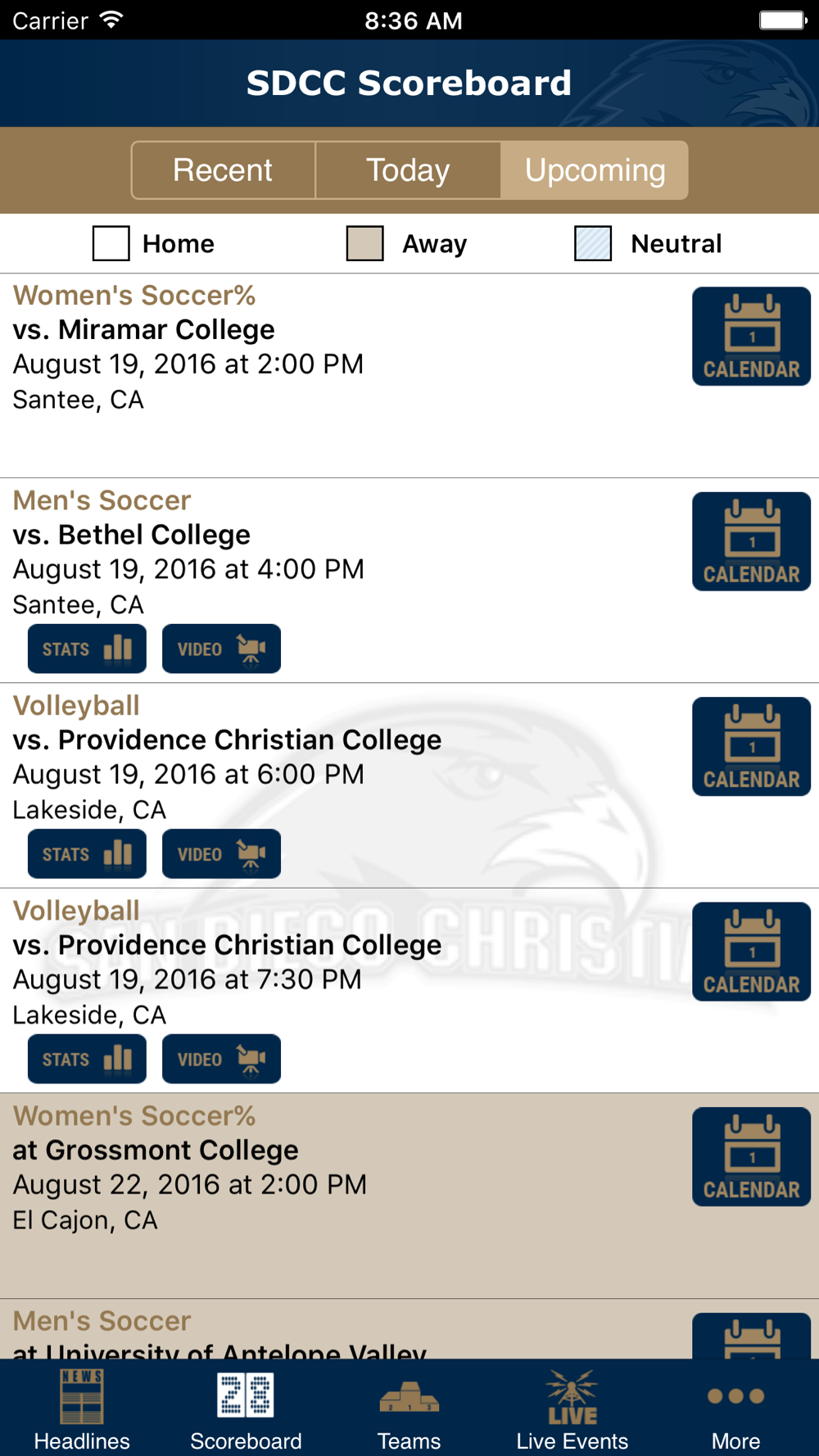The width and height of the screenshot is (819, 1456).
Task: Add 7:30 PM Volleyball game to calendar
Action: point(751,952)
